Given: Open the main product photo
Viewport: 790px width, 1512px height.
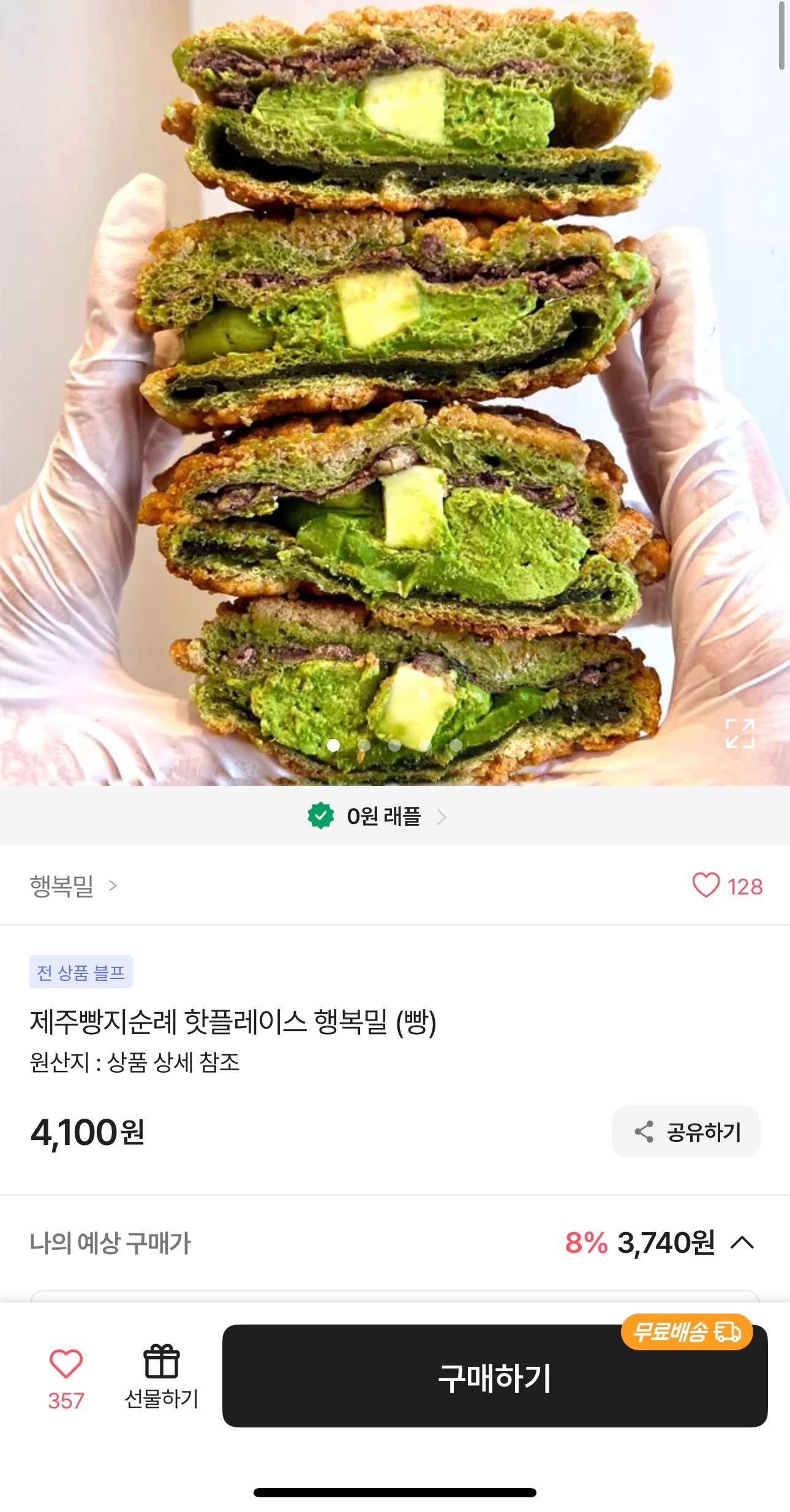Looking at the screenshot, I should point(395,392).
